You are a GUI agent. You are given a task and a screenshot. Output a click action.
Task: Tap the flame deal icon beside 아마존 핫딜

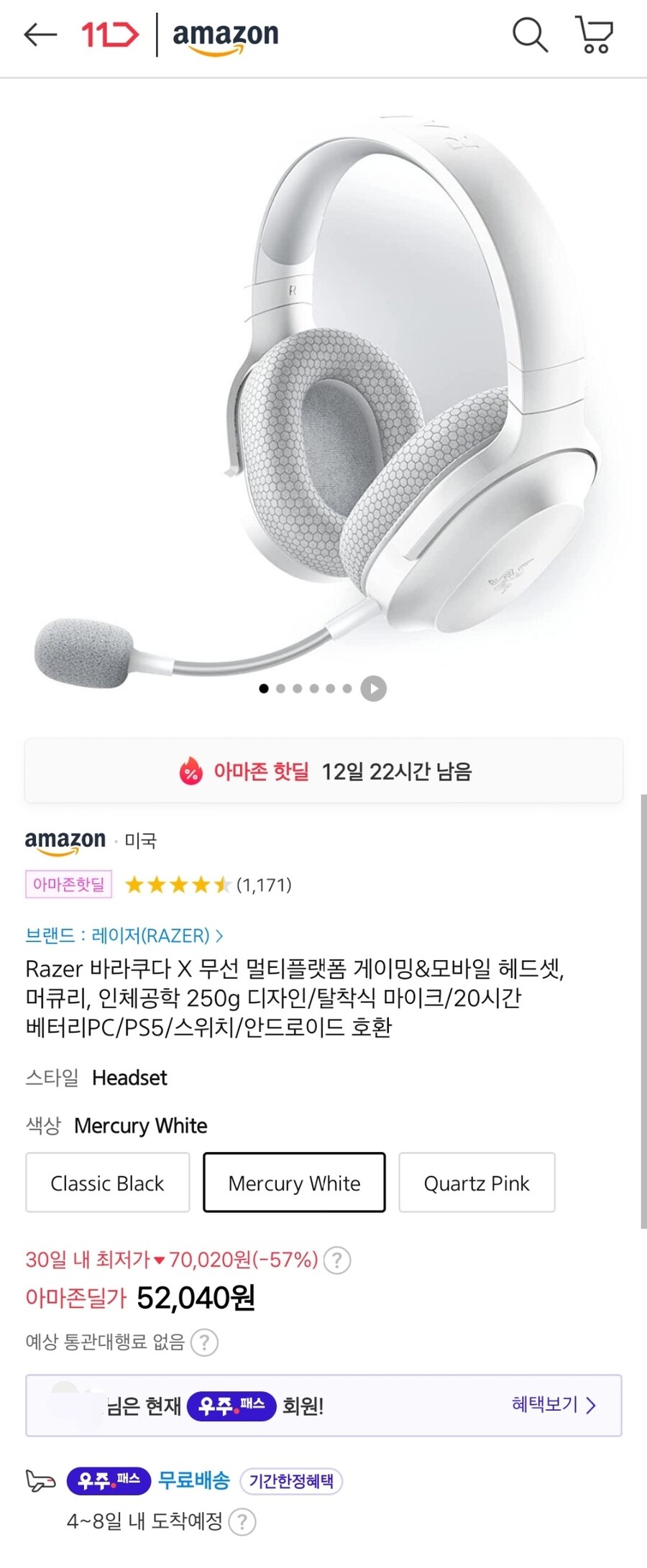click(191, 770)
